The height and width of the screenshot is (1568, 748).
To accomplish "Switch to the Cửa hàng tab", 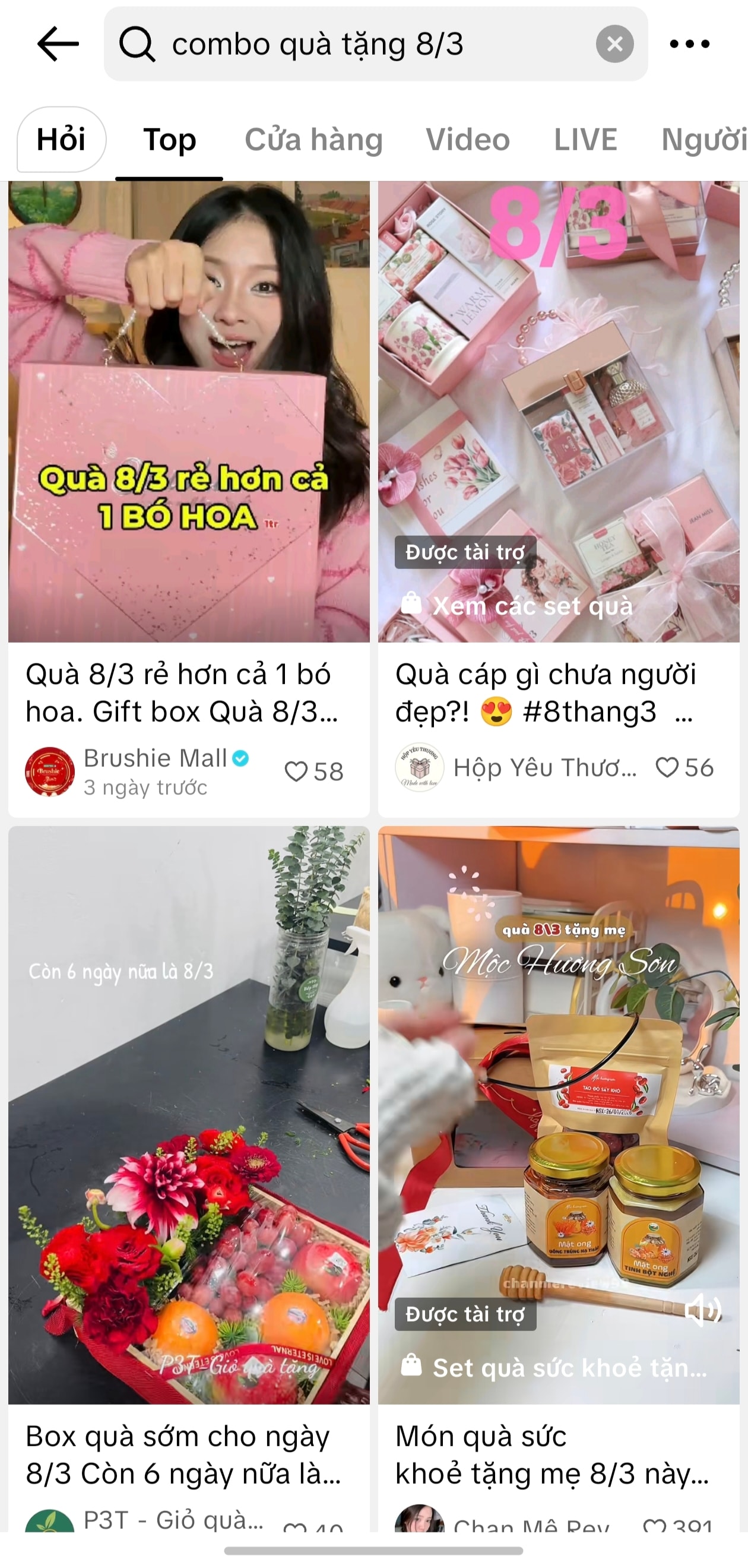I will (x=313, y=140).
